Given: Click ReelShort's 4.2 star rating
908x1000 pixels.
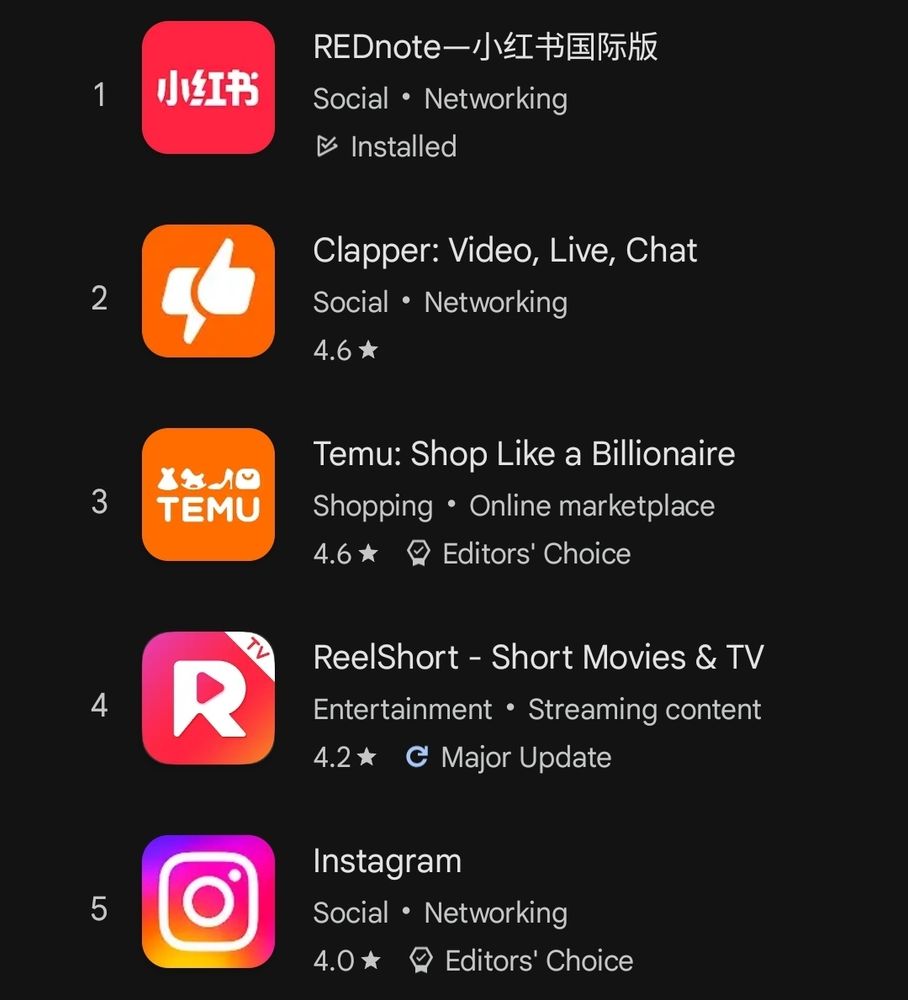Looking at the screenshot, I should click(x=344, y=757).
